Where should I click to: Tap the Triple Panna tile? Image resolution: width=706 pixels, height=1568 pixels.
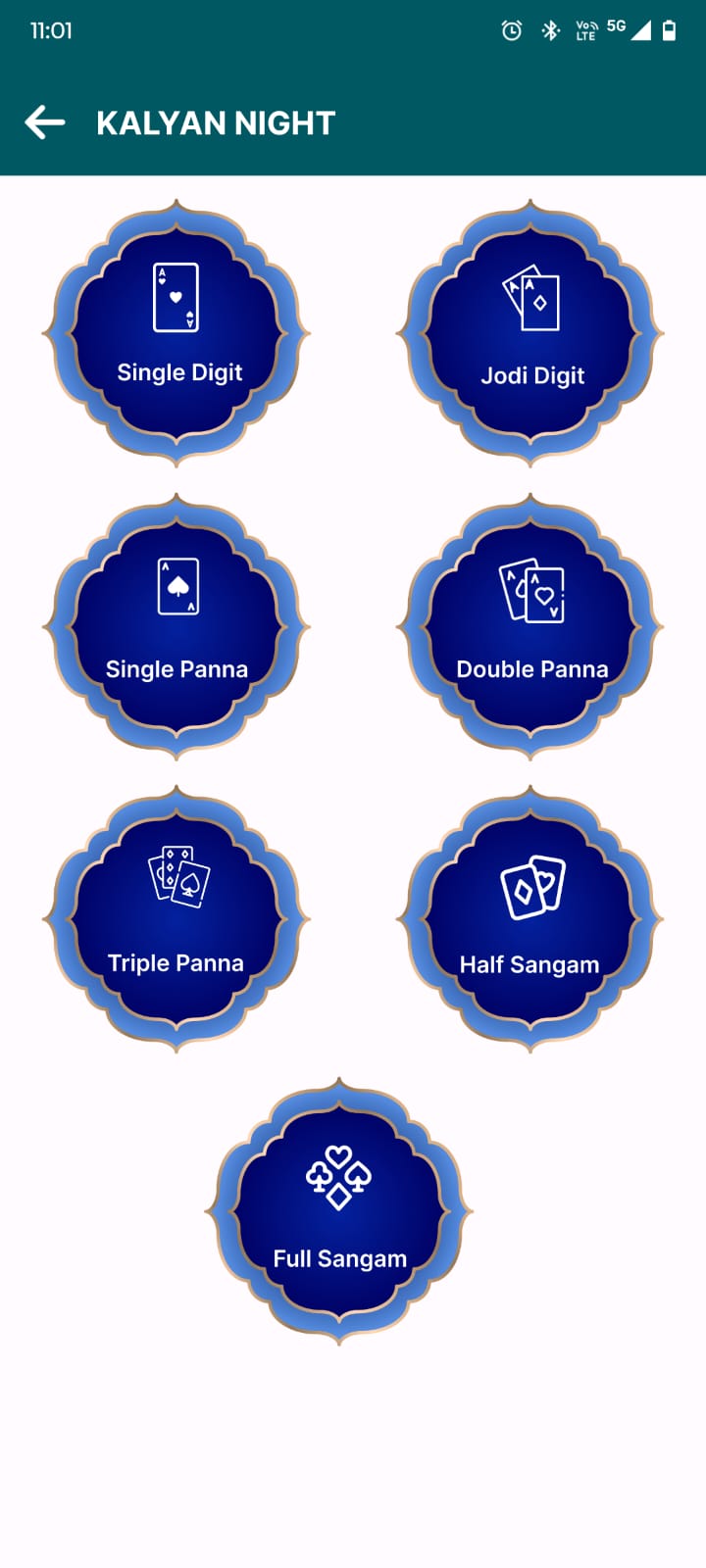coord(177,919)
